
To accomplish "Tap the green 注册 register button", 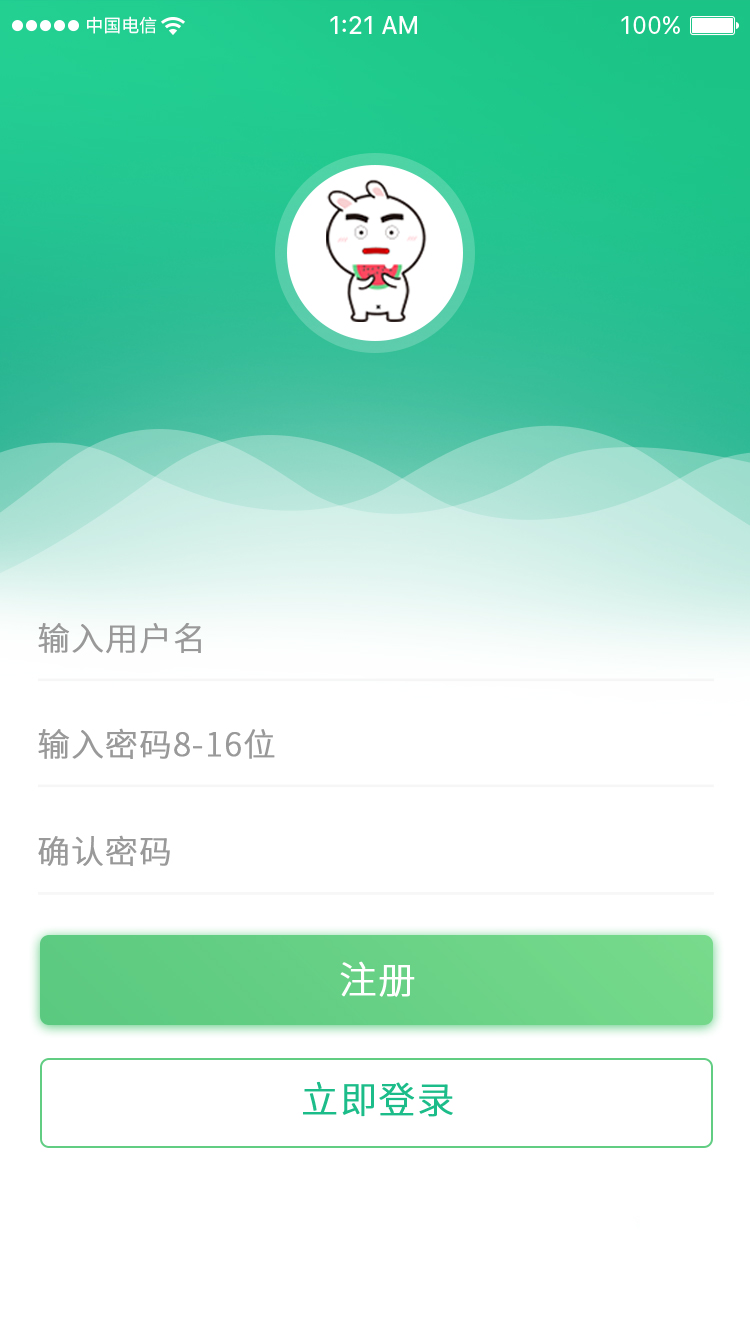I will (x=376, y=980).
